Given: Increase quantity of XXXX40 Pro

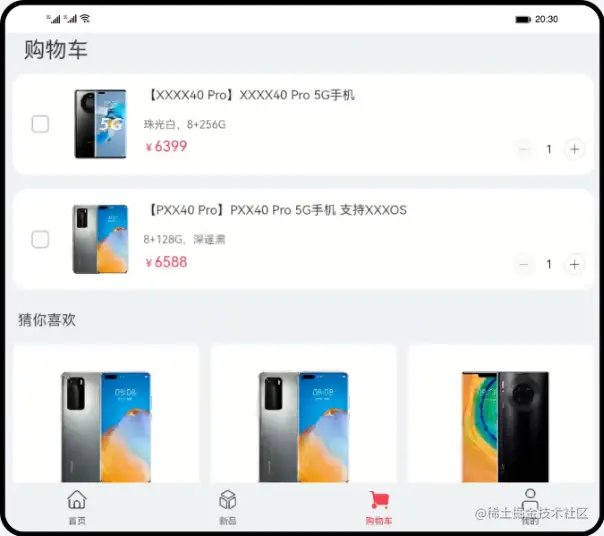Looking at the screenshot, I should (x=574, y=149).
